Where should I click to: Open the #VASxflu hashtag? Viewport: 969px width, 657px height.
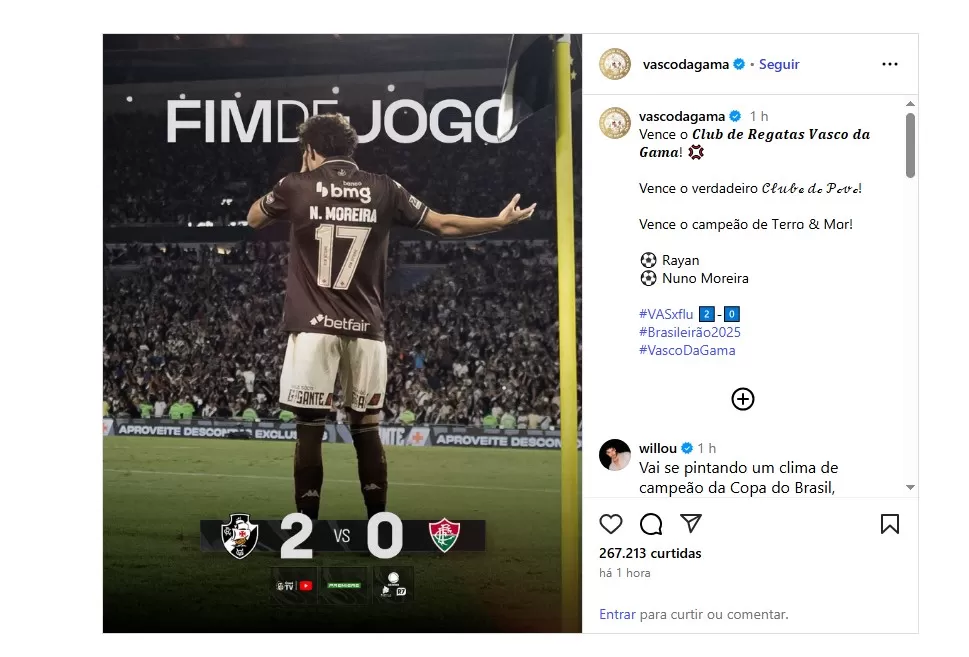(666, 314)
